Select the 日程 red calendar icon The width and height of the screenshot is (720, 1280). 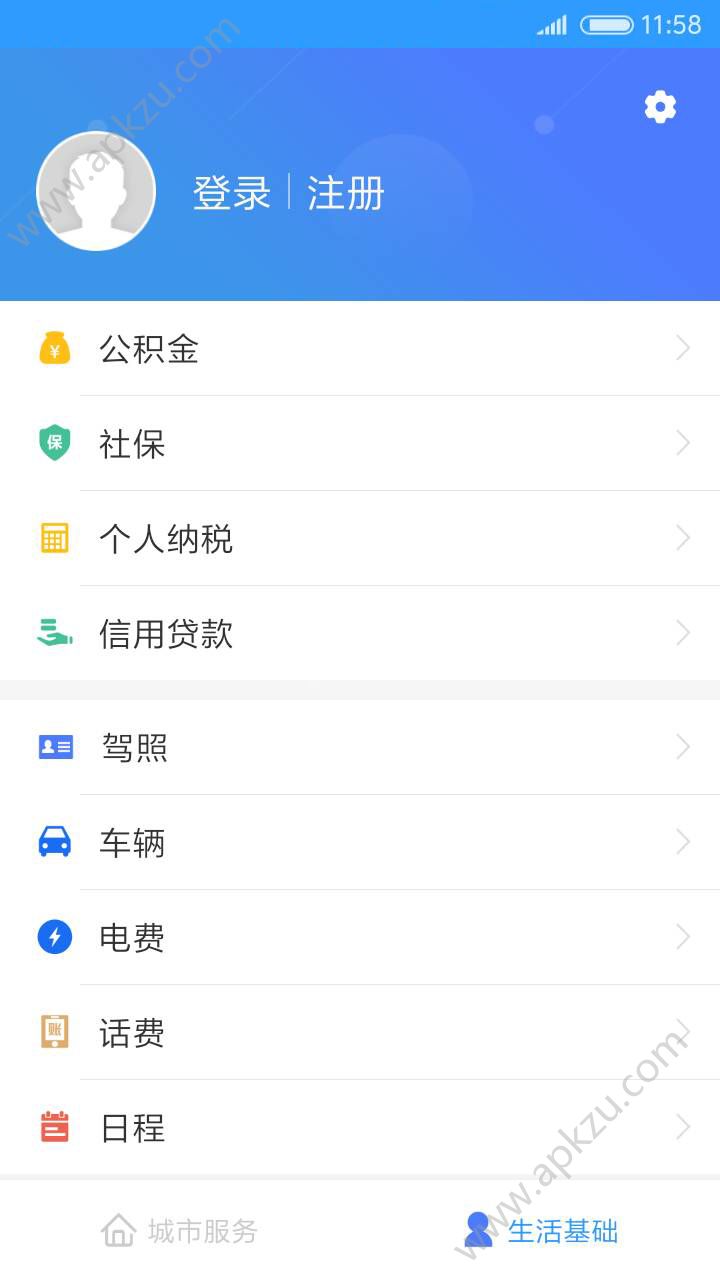point(54,1127)
